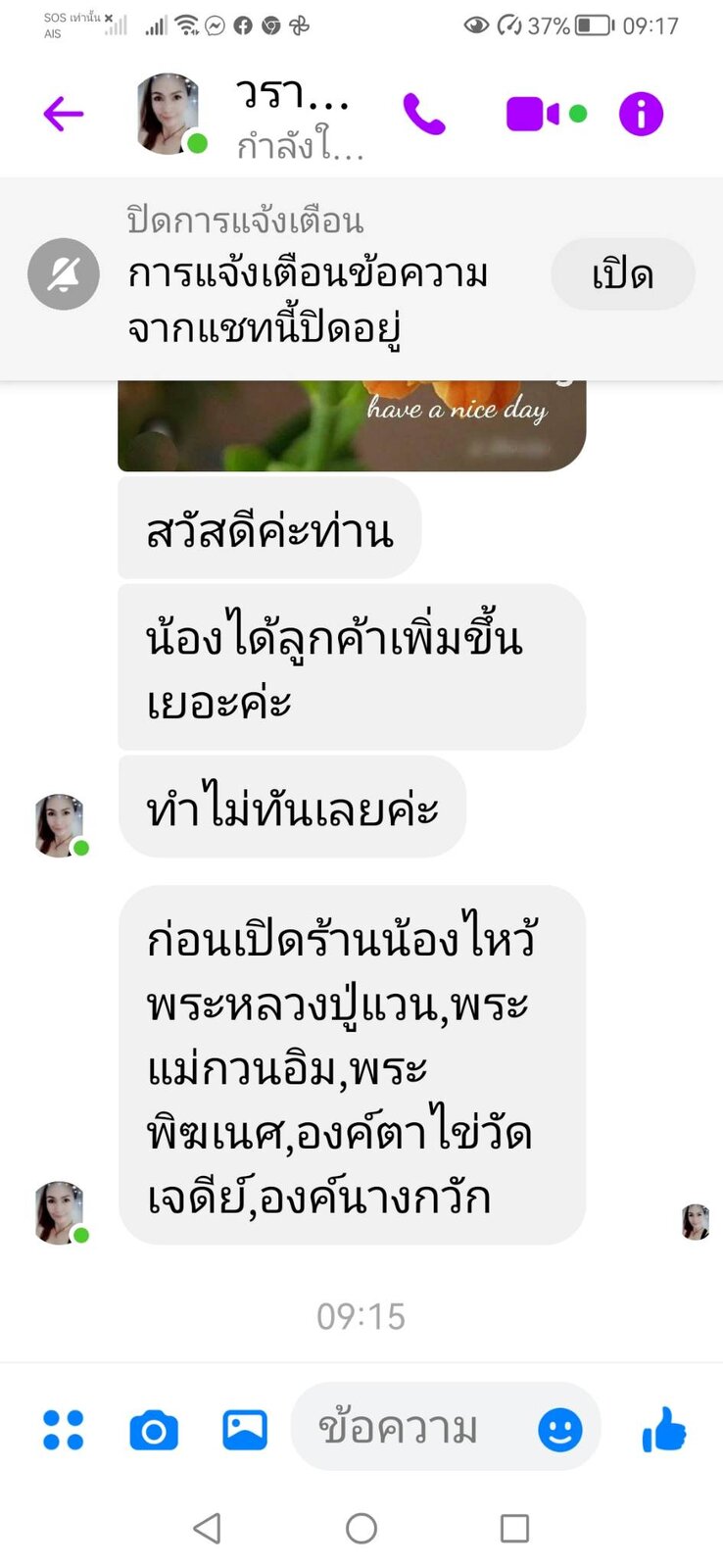The width and height of the screenshot is (723, 1568).
Task: Focus the ข้อความ message field
Action: tap(411, 1428)
